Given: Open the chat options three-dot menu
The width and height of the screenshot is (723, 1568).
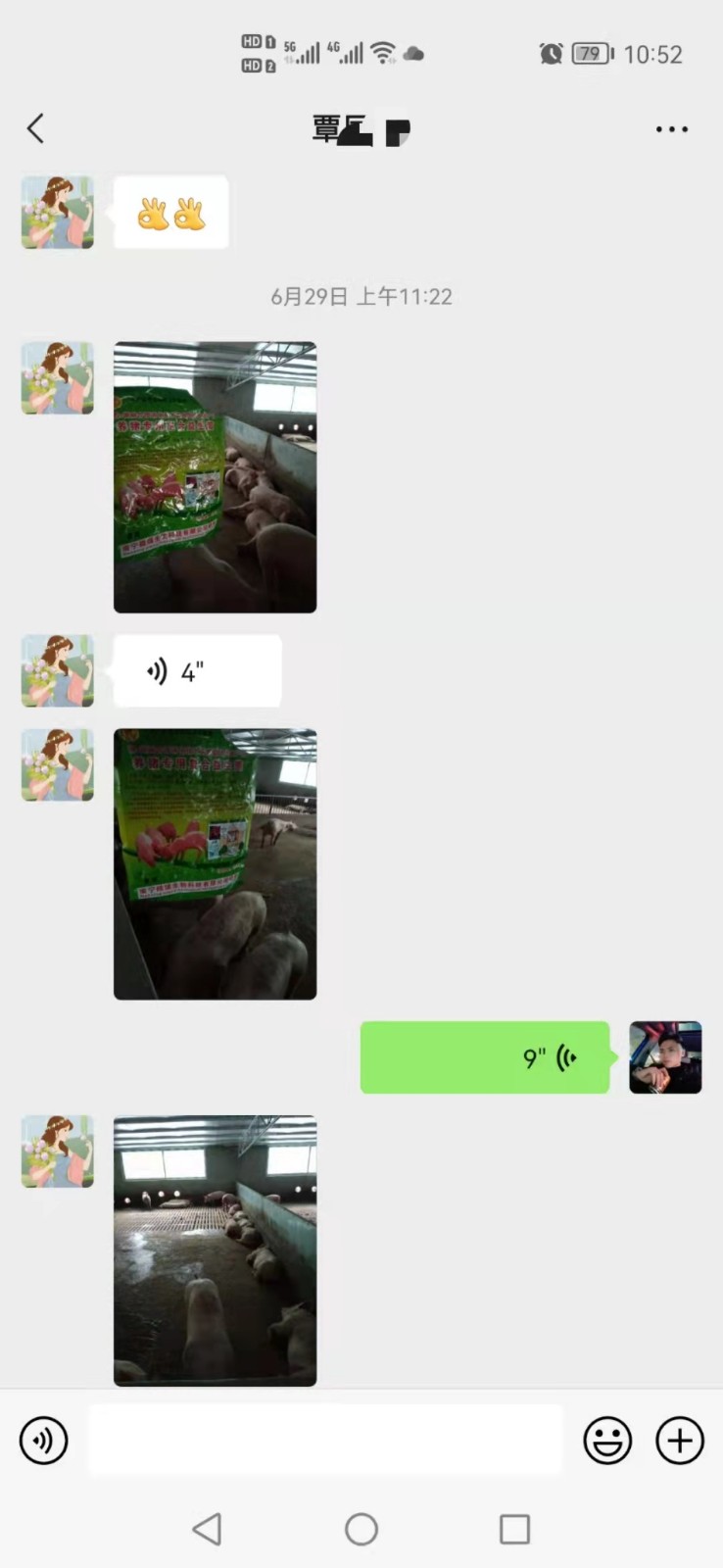Looking at the screenshot, I should (x=671, y=129).
